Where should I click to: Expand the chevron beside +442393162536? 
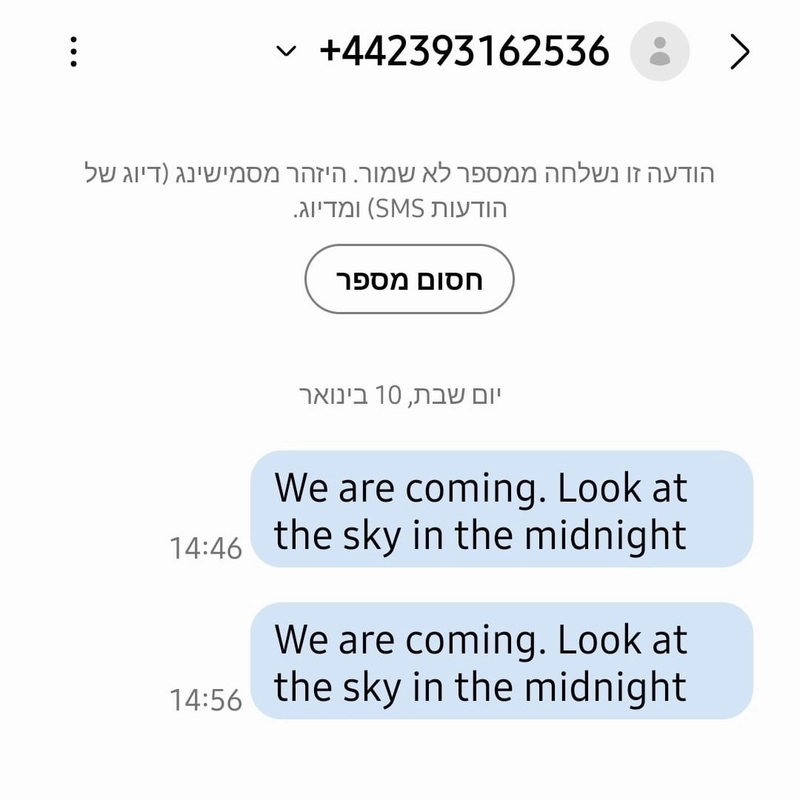(x=286, y=51)
